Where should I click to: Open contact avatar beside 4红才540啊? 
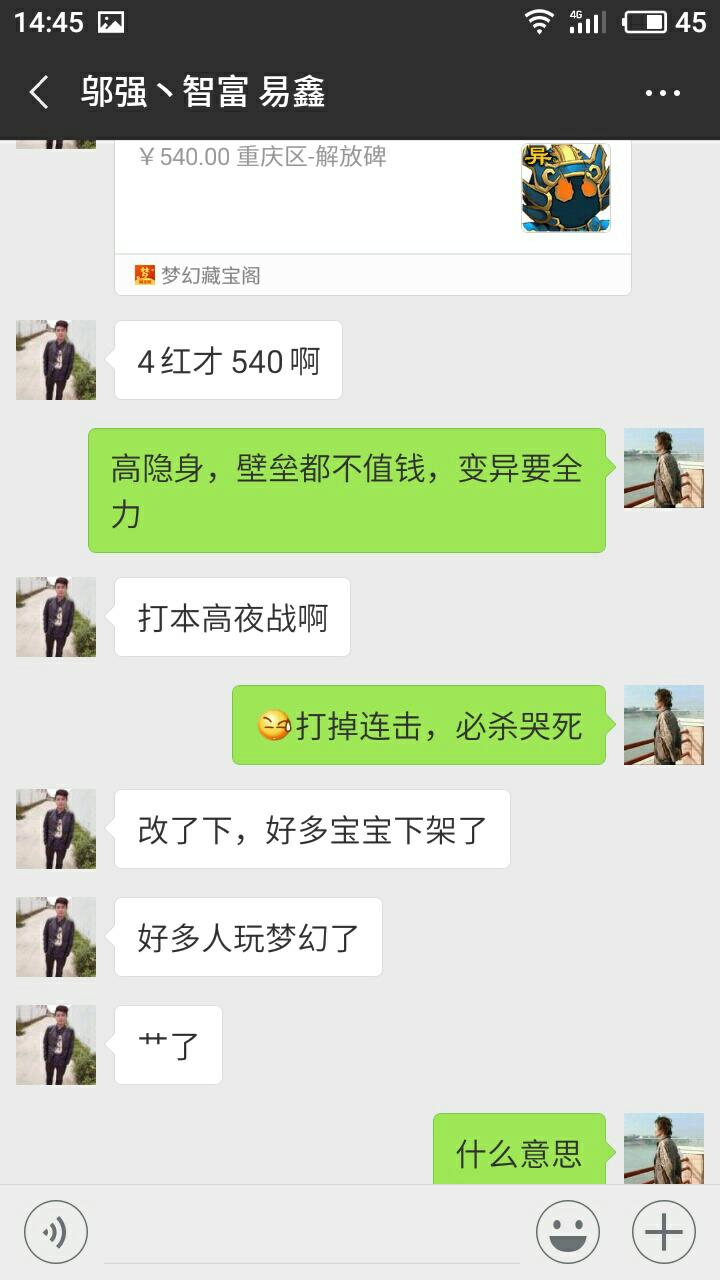pos(56,360)
